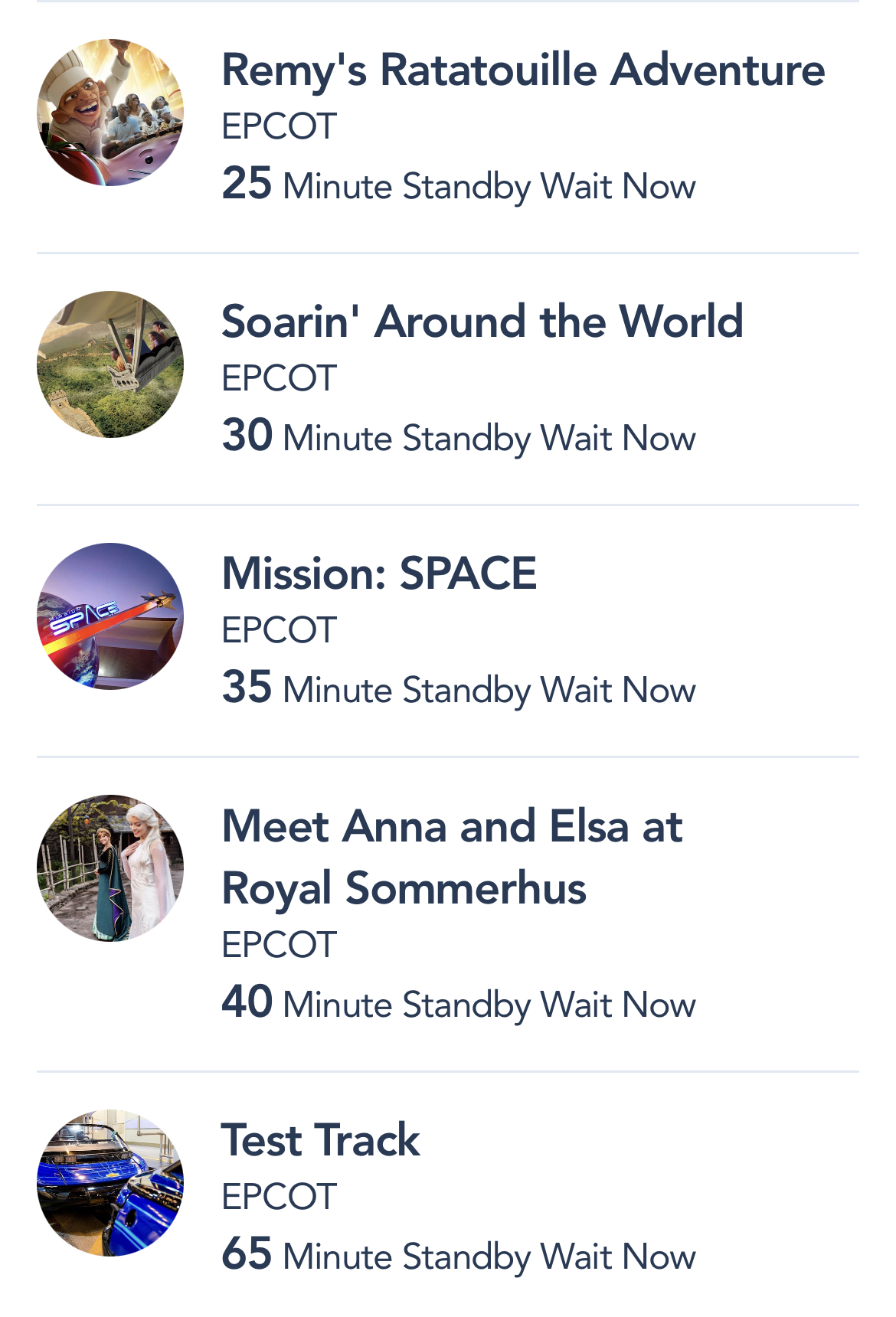Viewport: 896px width, 1317px height.
Task: Open Remy's Ratatouille Adventure details
Action: point(523,70)
